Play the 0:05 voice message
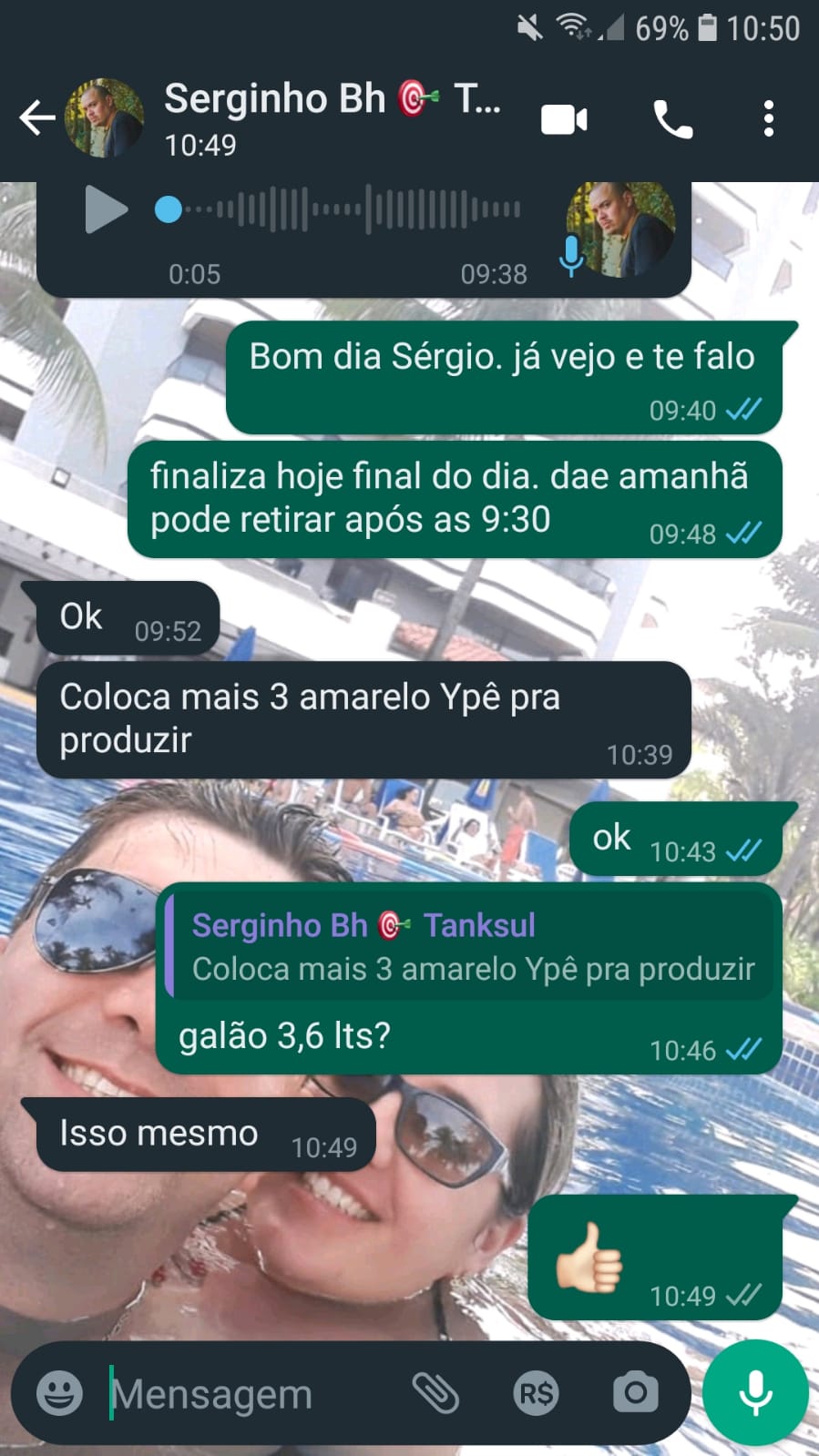This screenshot has width=819, height=1456. click(x=106, y=209)
